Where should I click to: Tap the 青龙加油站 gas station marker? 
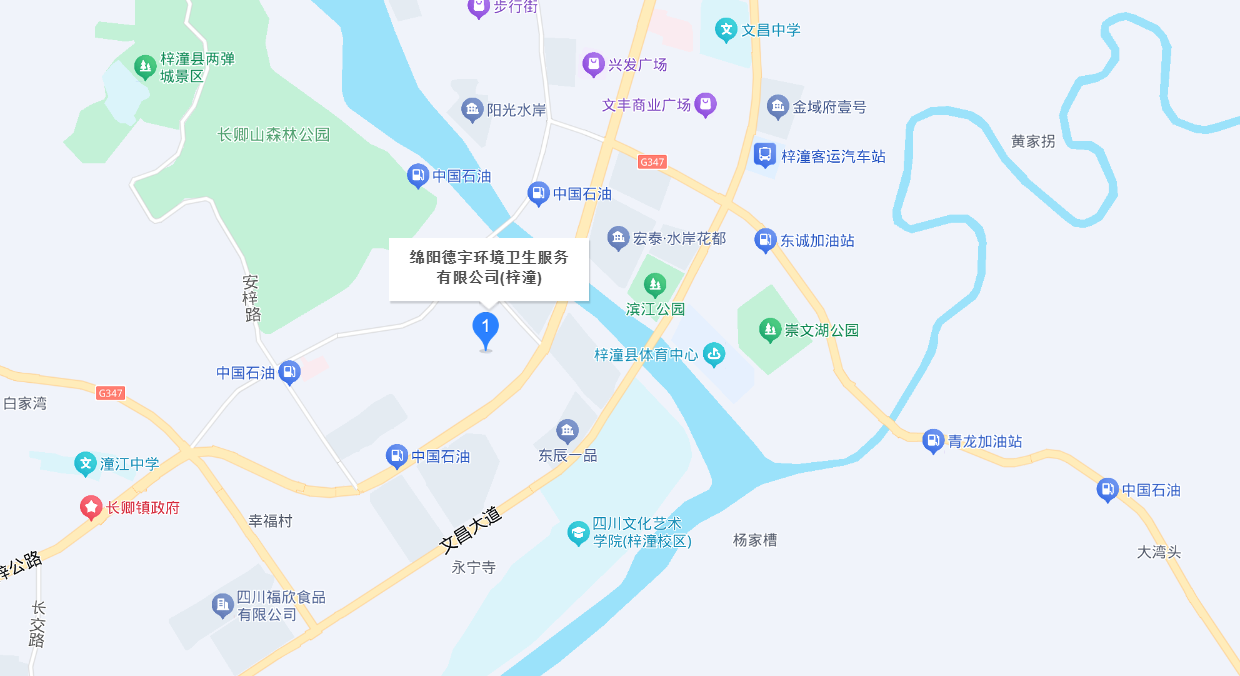(x=933, y=441)
